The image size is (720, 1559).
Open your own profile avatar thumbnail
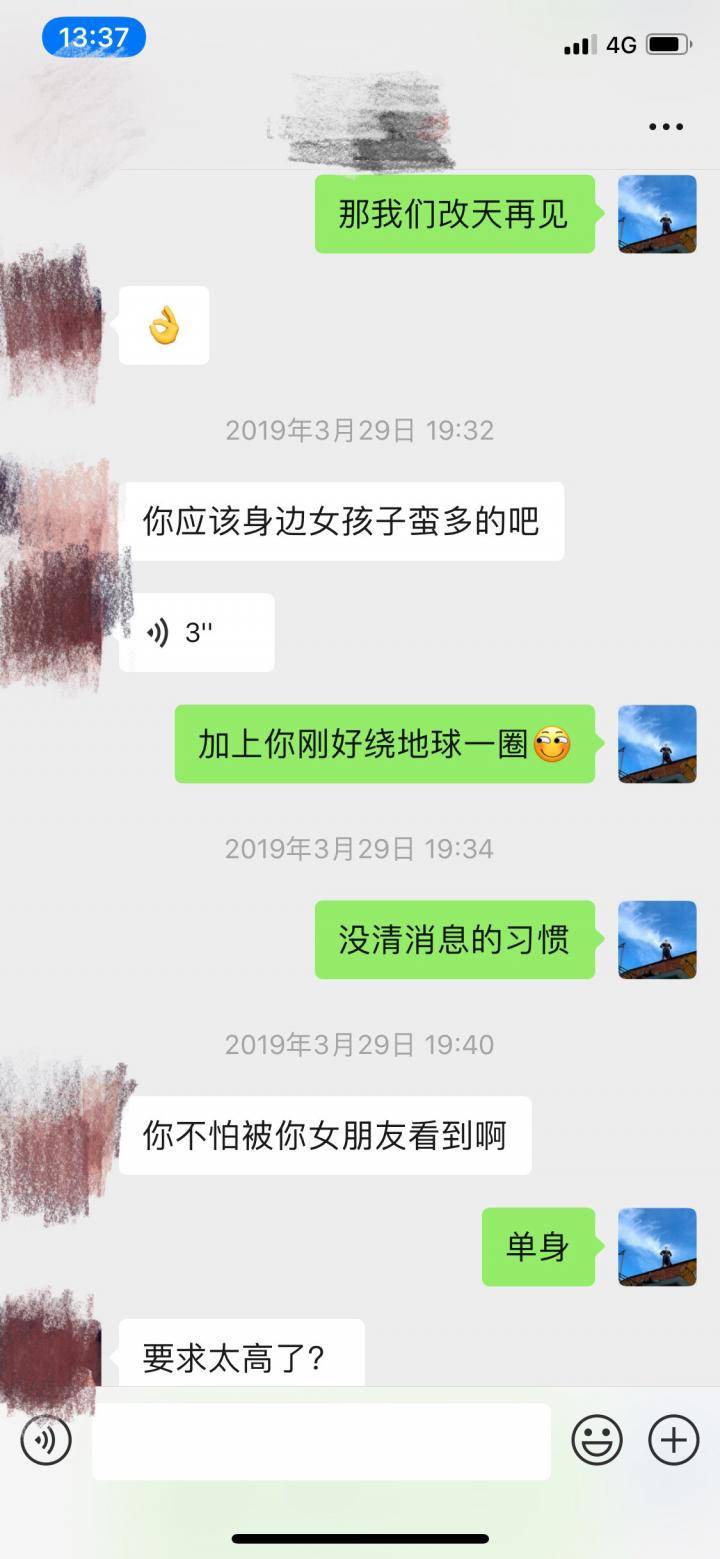[x=657, y=215]
